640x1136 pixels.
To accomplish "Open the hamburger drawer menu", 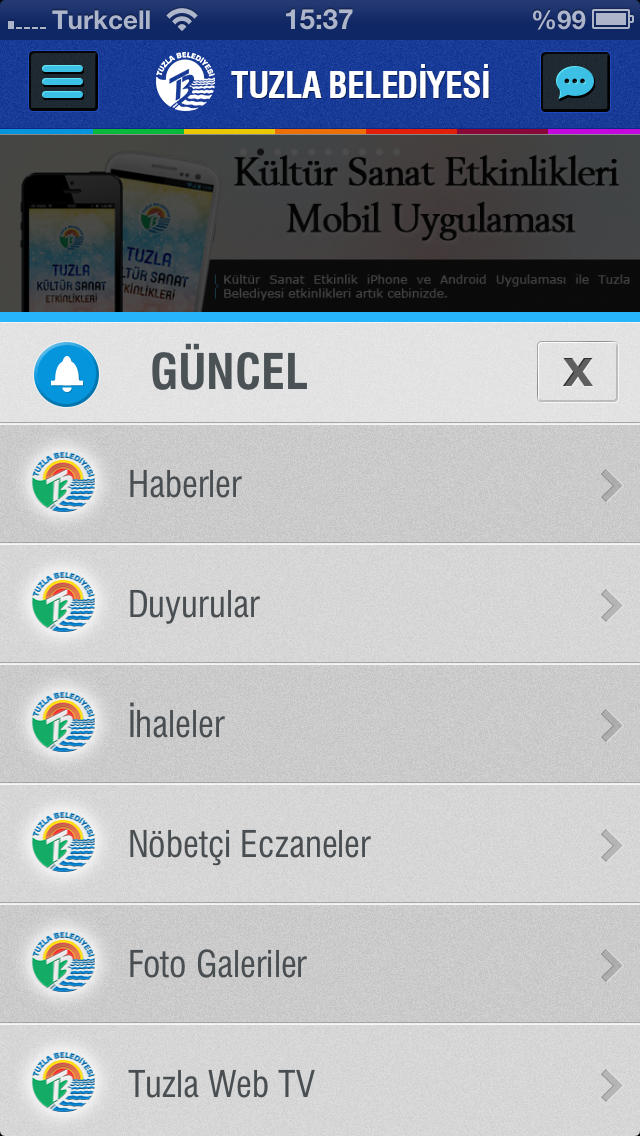I will [63, 81].
